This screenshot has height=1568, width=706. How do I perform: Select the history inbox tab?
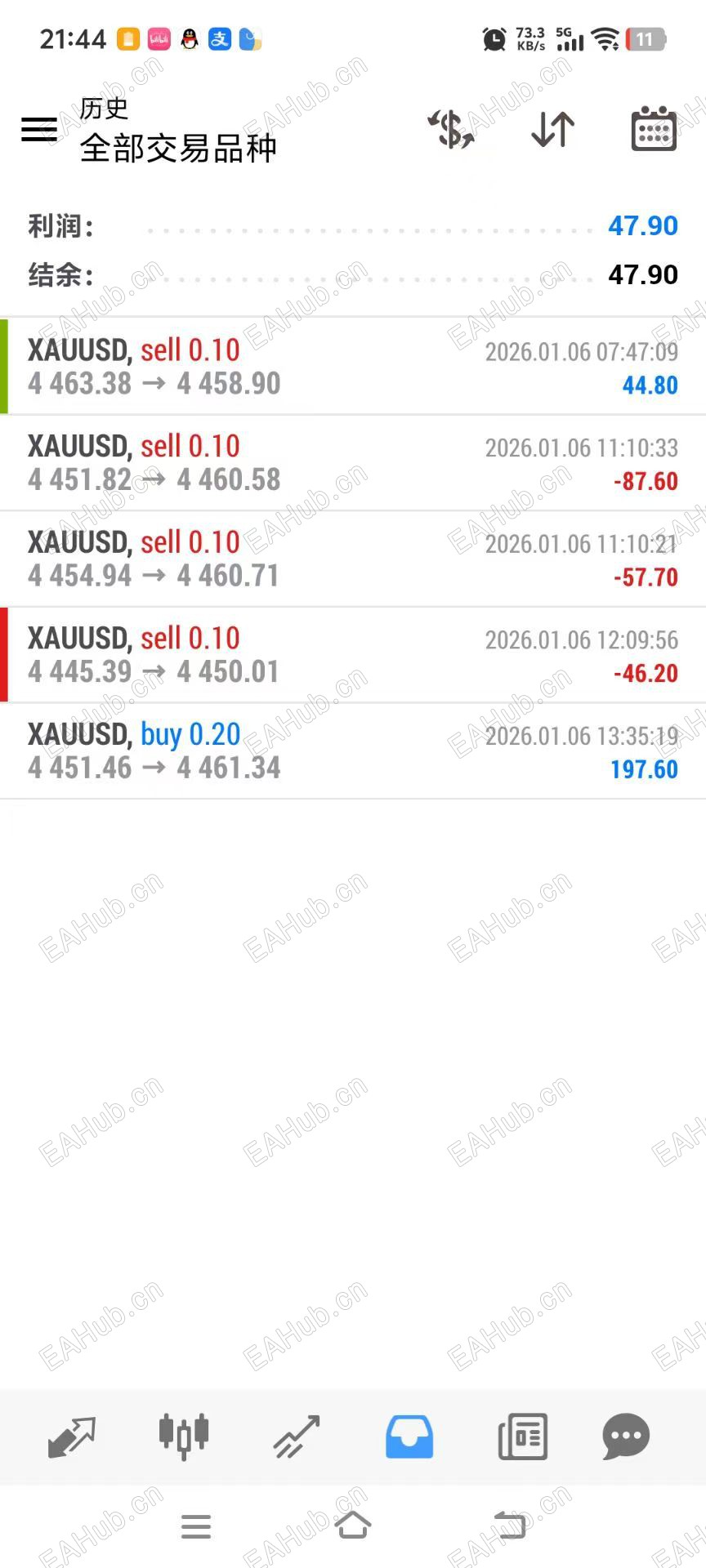(409, 1437)
